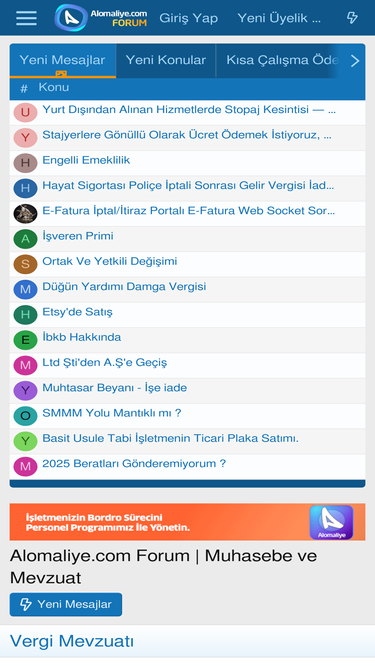
Task: Open the Etsy'de Satış thread
Action: point(77,312)
